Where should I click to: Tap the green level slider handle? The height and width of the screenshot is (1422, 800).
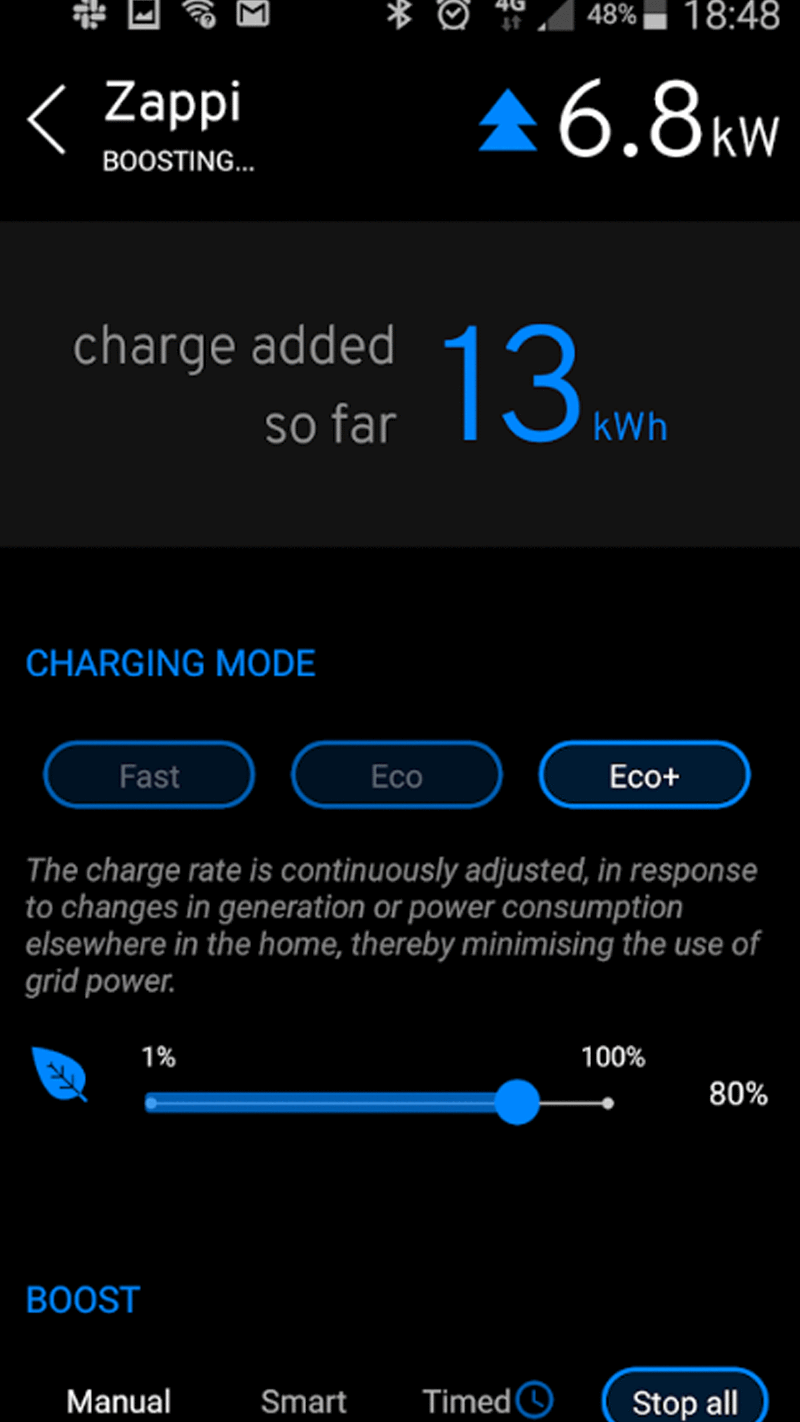point(517,1102)
